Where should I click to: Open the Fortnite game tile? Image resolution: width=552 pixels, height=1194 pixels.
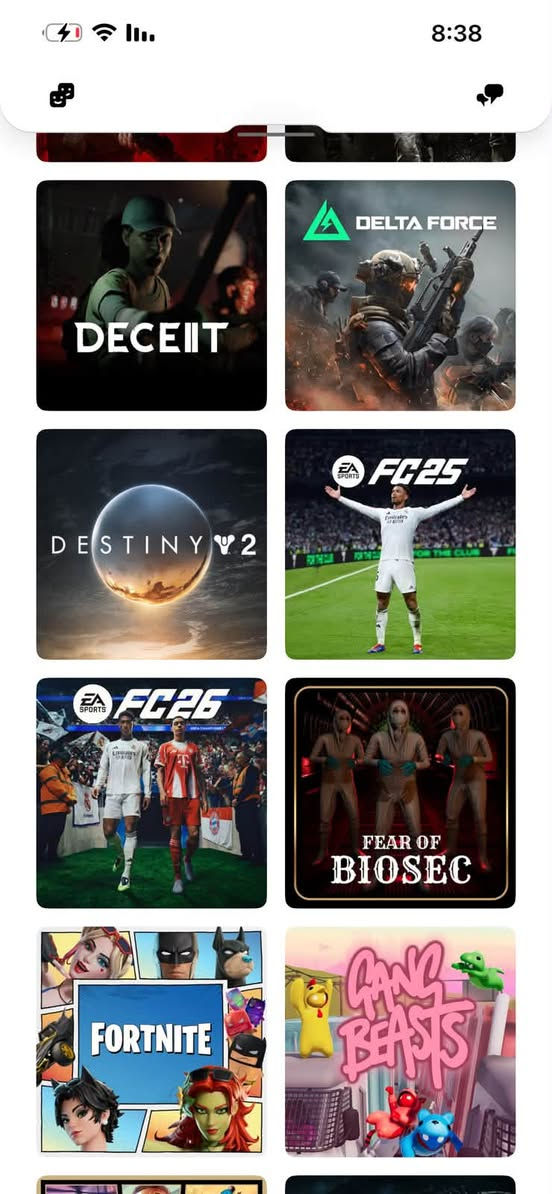click(152, 1042)
